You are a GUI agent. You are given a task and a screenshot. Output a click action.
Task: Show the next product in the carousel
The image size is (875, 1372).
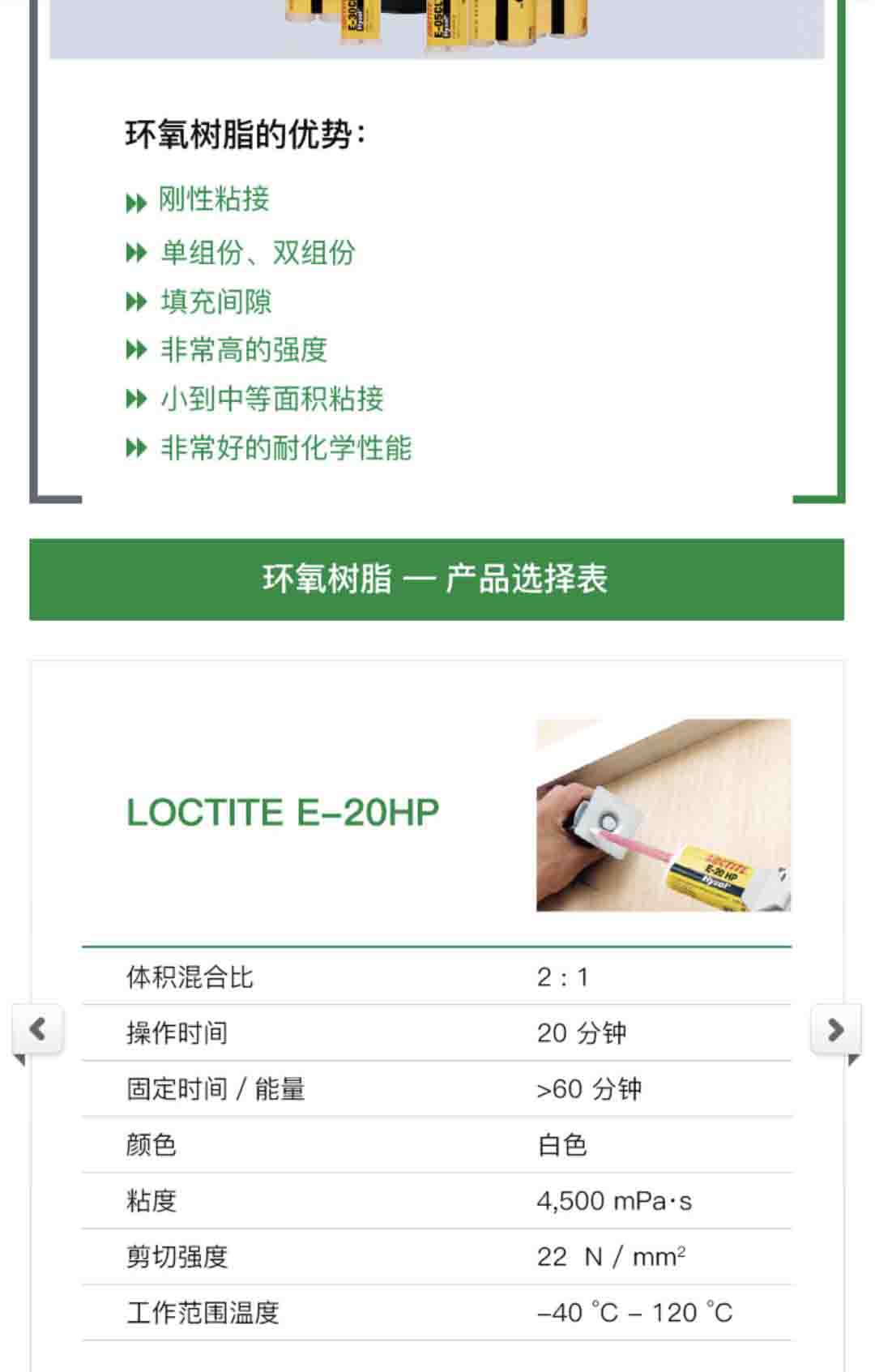coord(835,1029)
